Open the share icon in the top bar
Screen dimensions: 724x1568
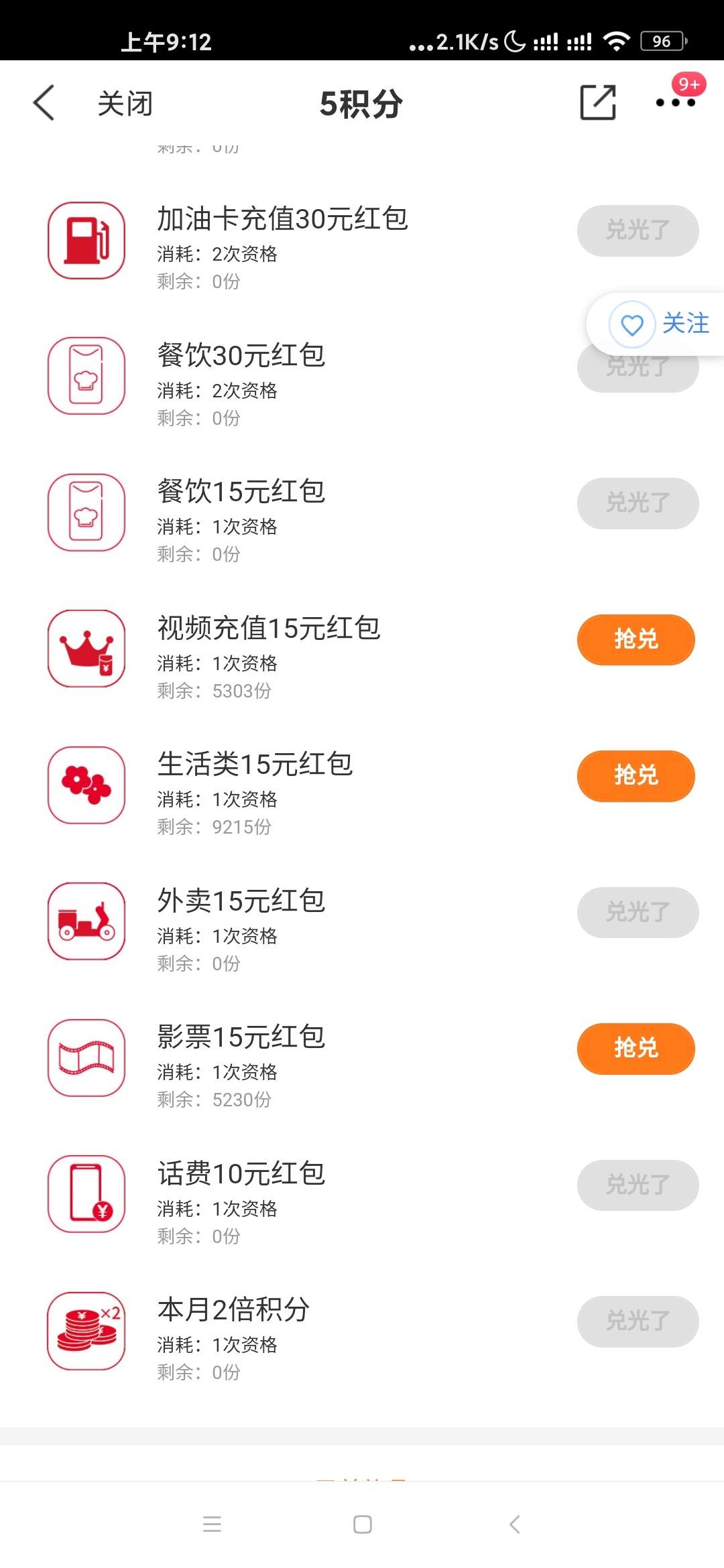597,103
